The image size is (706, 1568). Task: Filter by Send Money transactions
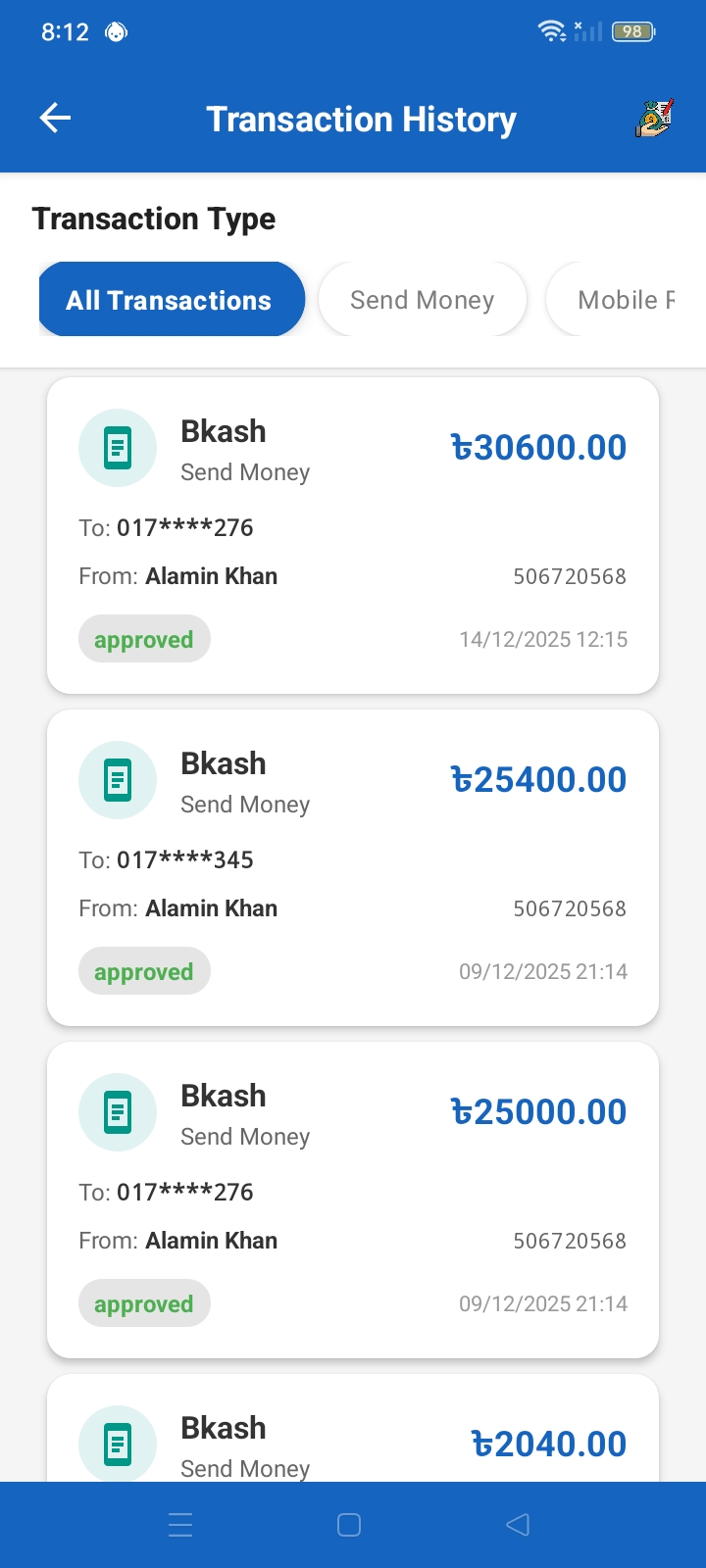422,300
